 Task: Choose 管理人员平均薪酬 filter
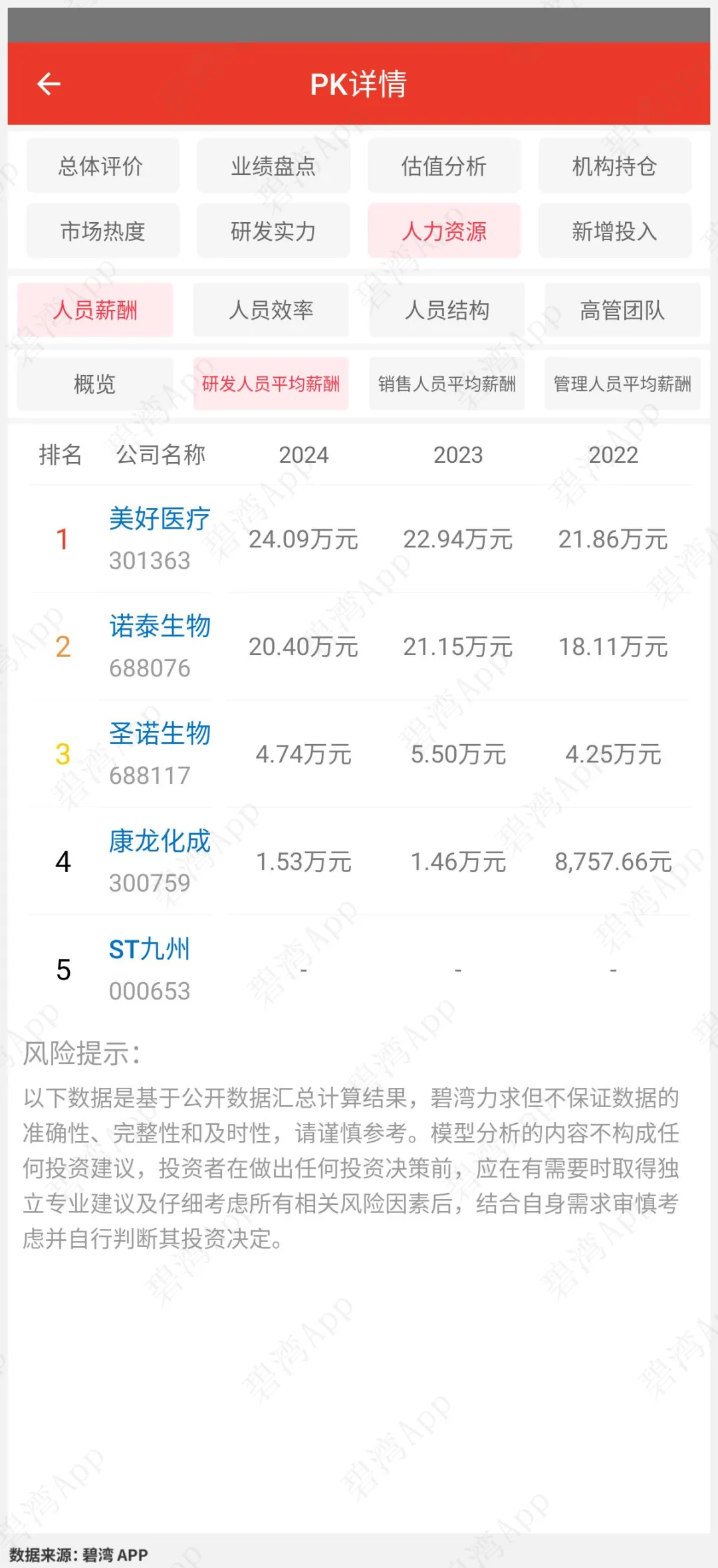622,384
